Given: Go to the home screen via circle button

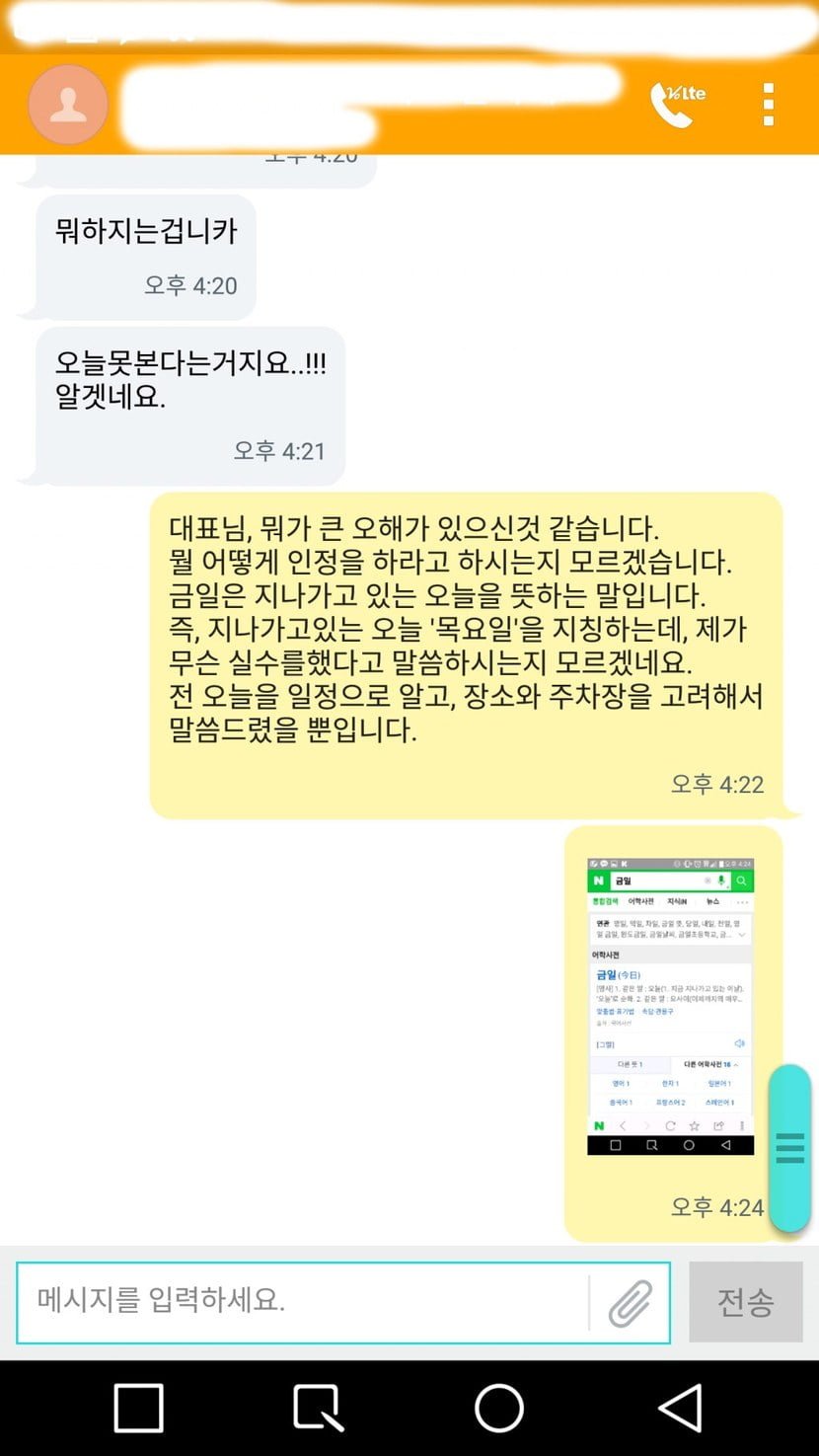Looking at the screenshot, I should pos(499,1407).
